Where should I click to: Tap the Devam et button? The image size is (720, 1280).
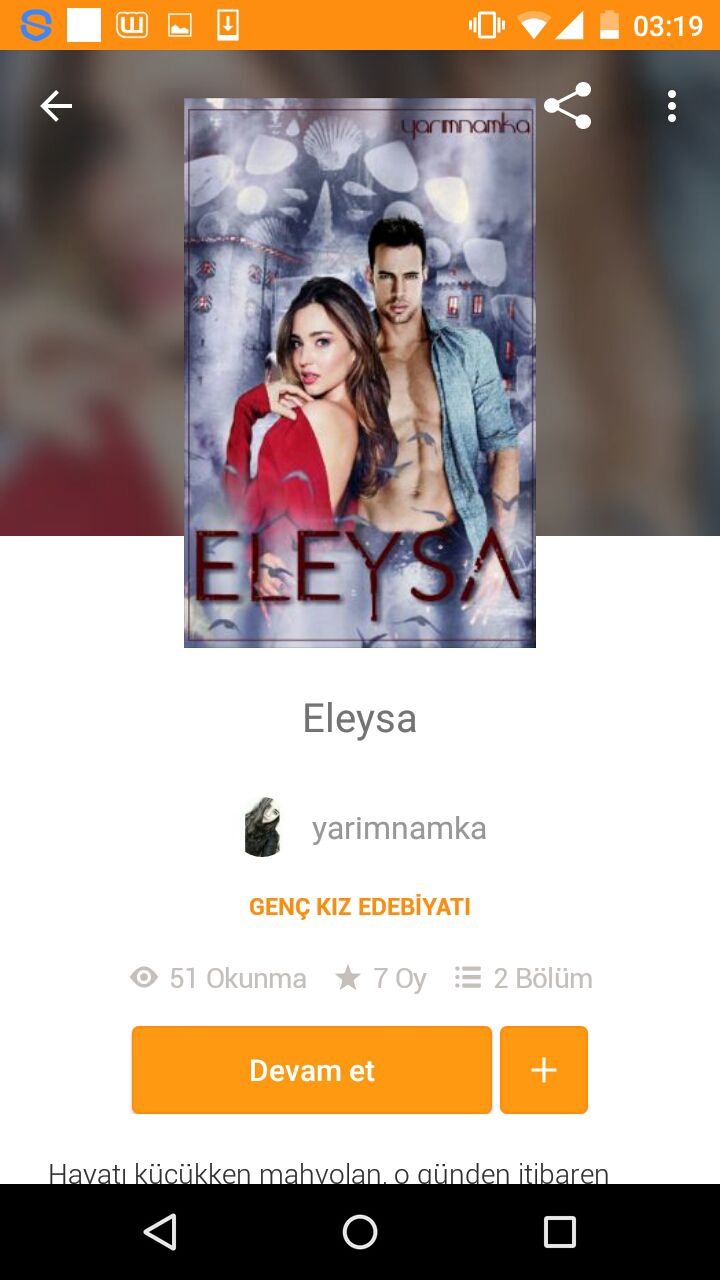(x=312, y=1070)
